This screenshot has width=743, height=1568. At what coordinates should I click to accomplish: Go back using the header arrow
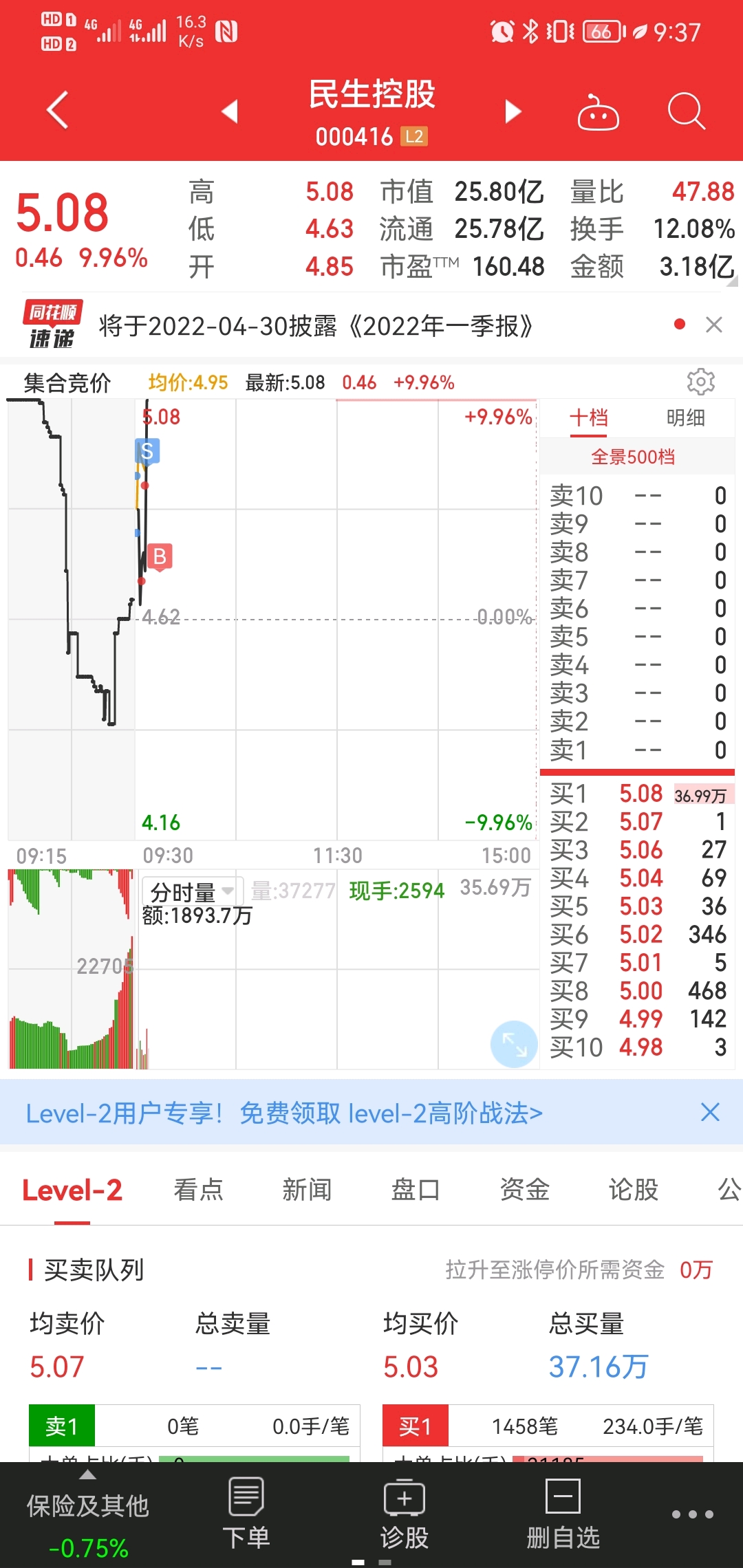[x=58, y=110]
